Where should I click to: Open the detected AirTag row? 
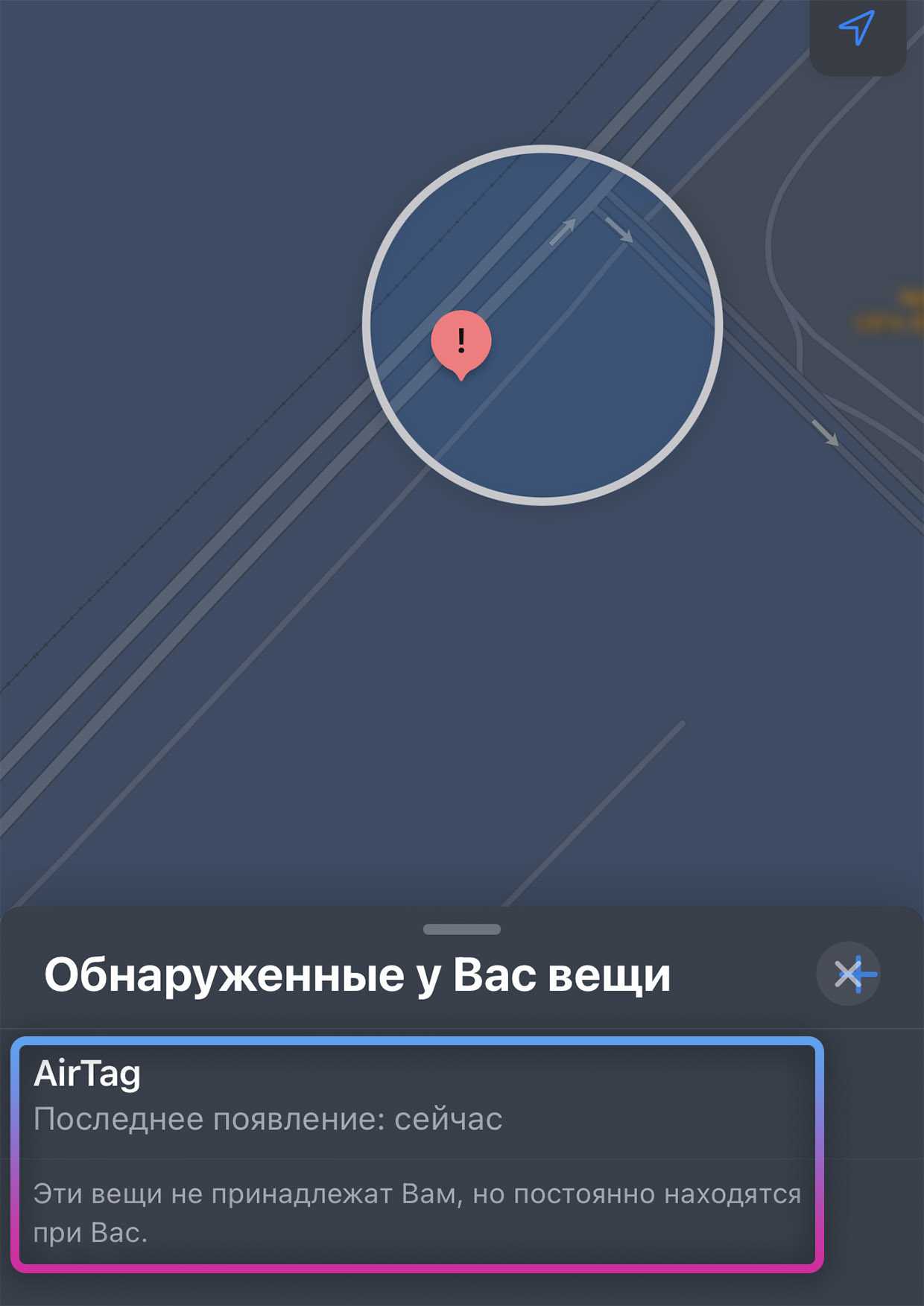click(x=417, y=1095)
